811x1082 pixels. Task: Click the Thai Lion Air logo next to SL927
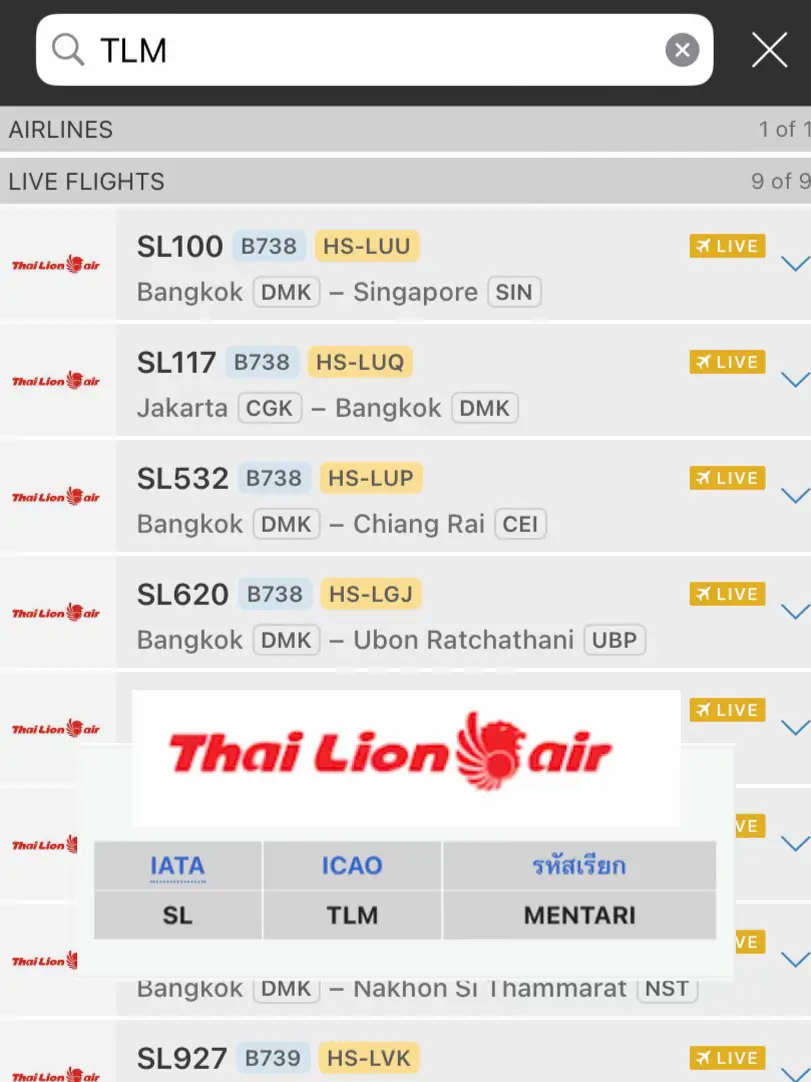click(57, 1072)
